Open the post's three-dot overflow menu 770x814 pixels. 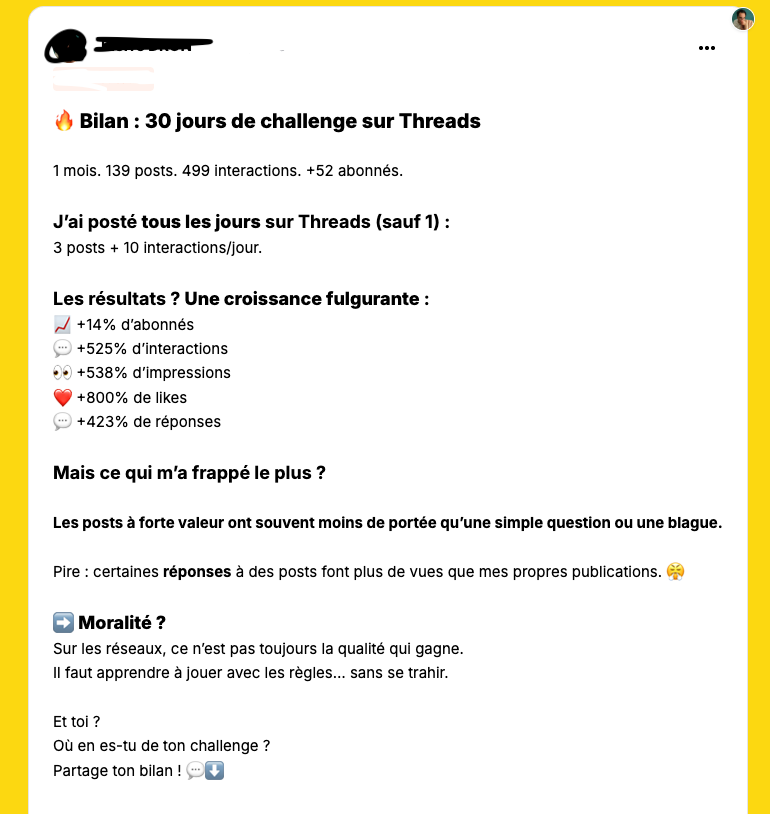707,47
